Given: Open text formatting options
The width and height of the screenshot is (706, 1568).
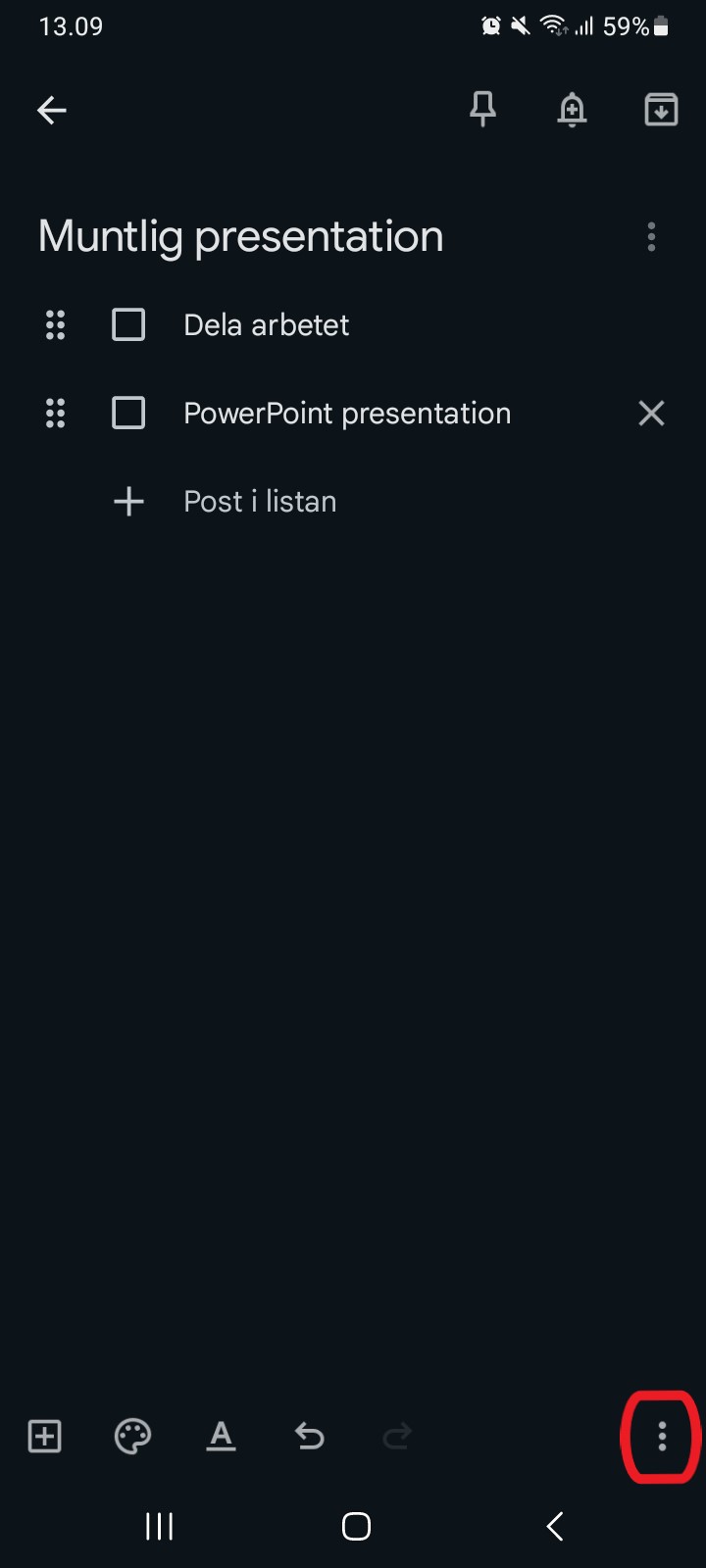Looking at the screenshot, I should pos(222,1437).
